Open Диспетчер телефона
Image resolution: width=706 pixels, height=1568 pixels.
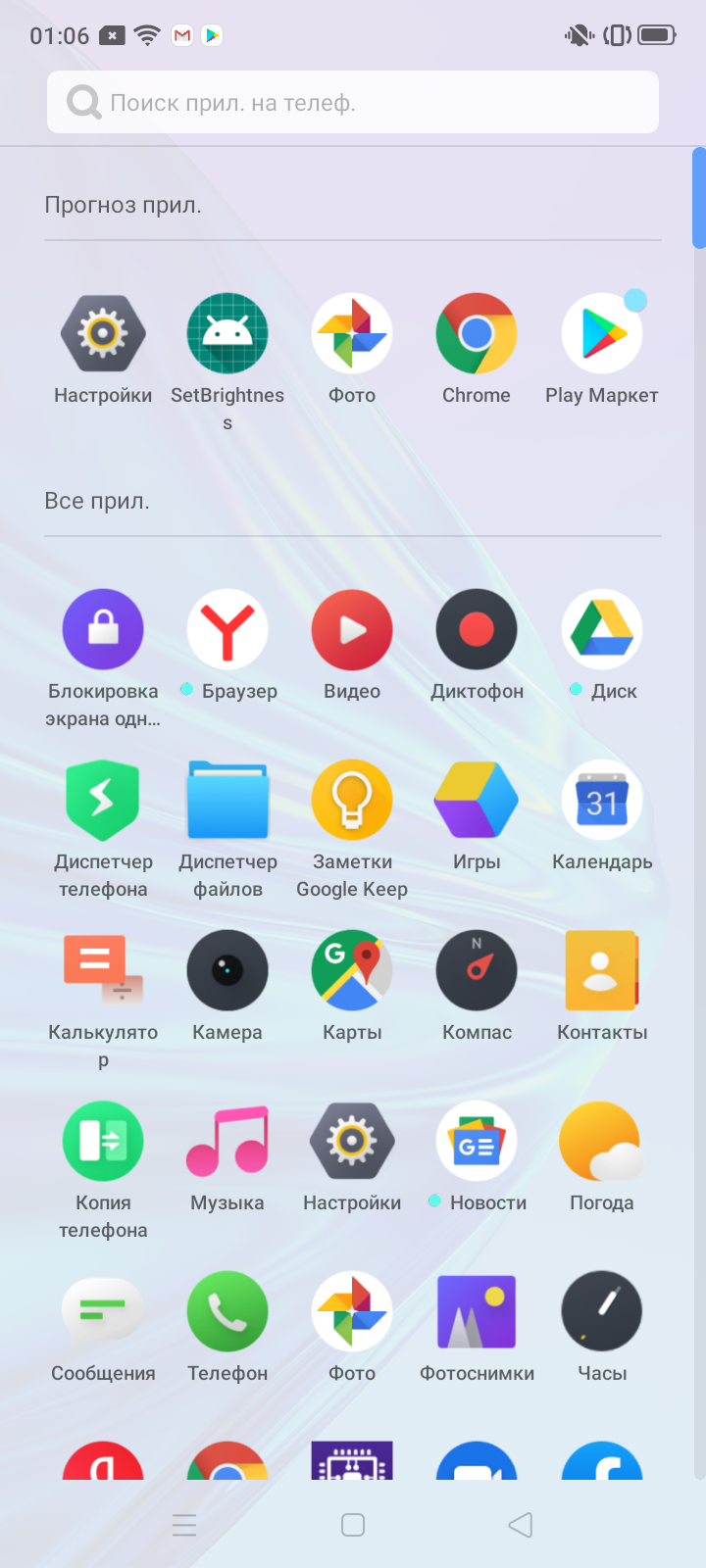coord(103,801)
